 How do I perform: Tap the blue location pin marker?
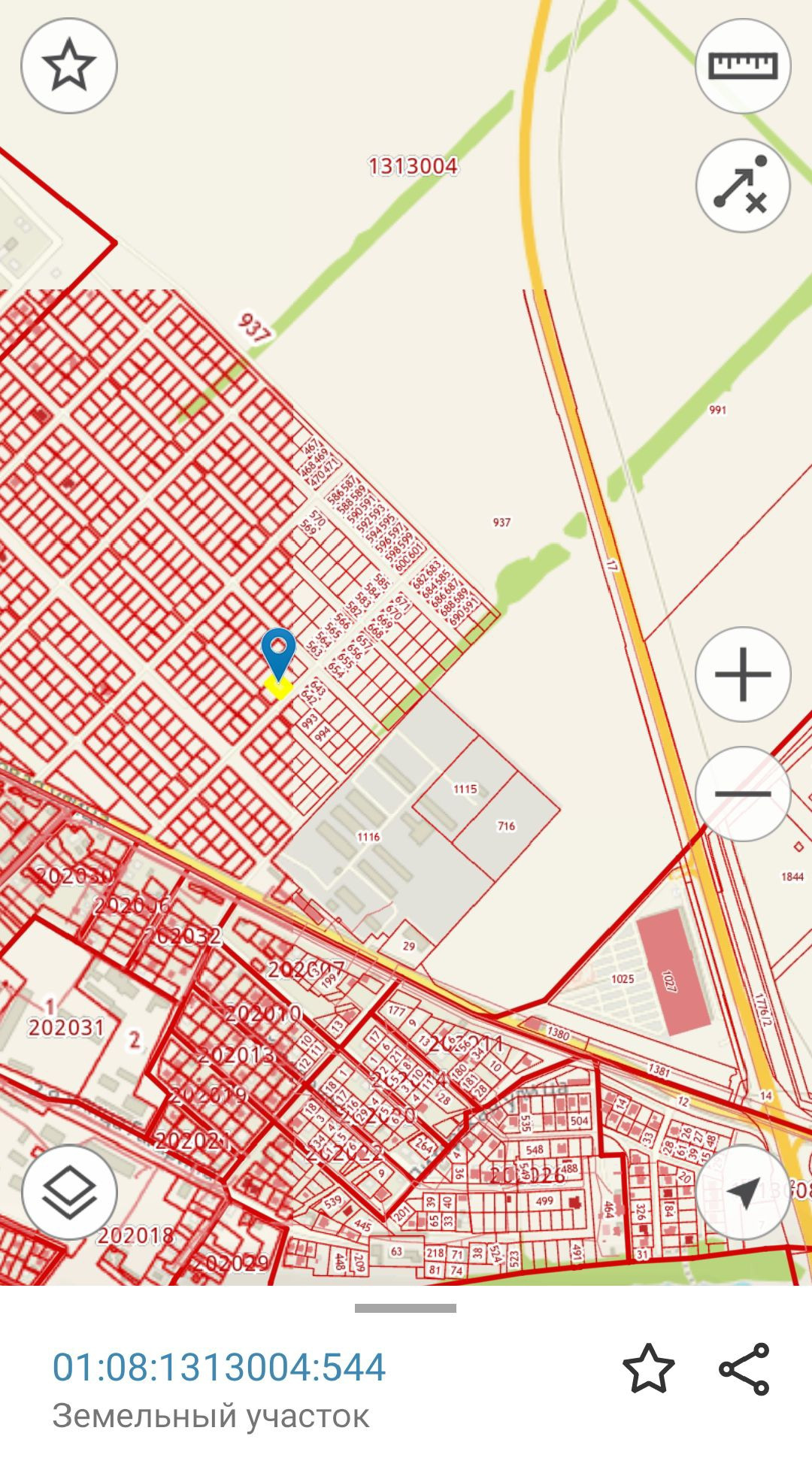coord(278,654)
